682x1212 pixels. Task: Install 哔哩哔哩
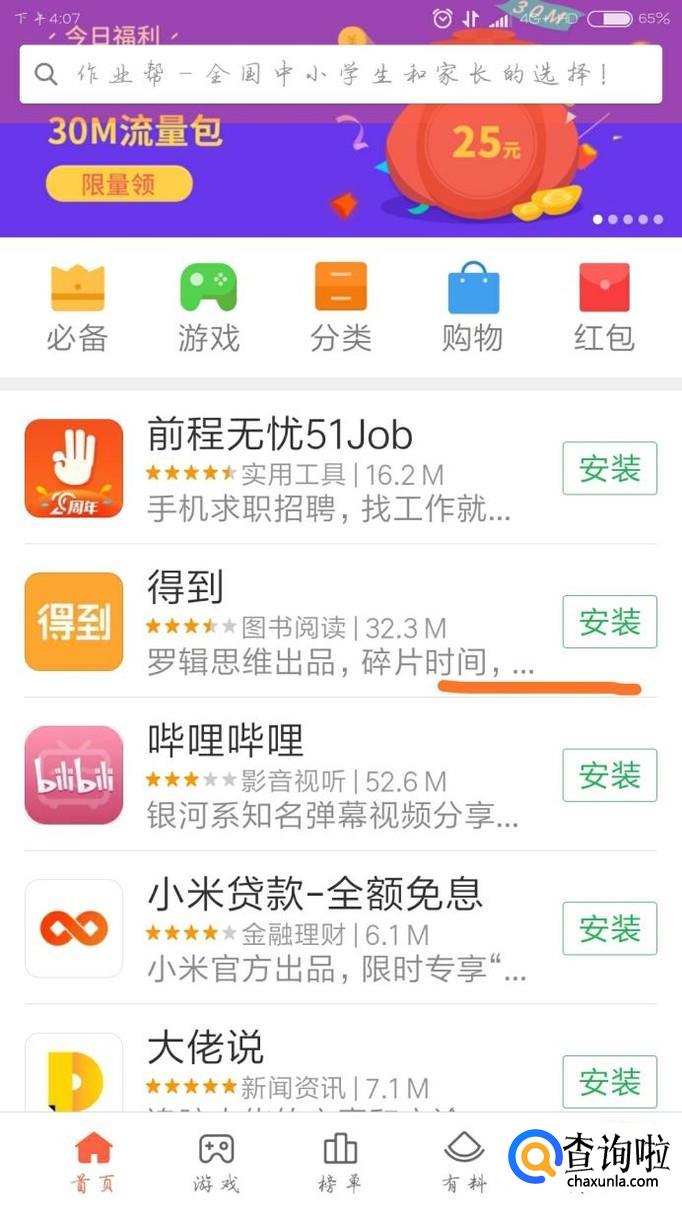tap(609, 775)
